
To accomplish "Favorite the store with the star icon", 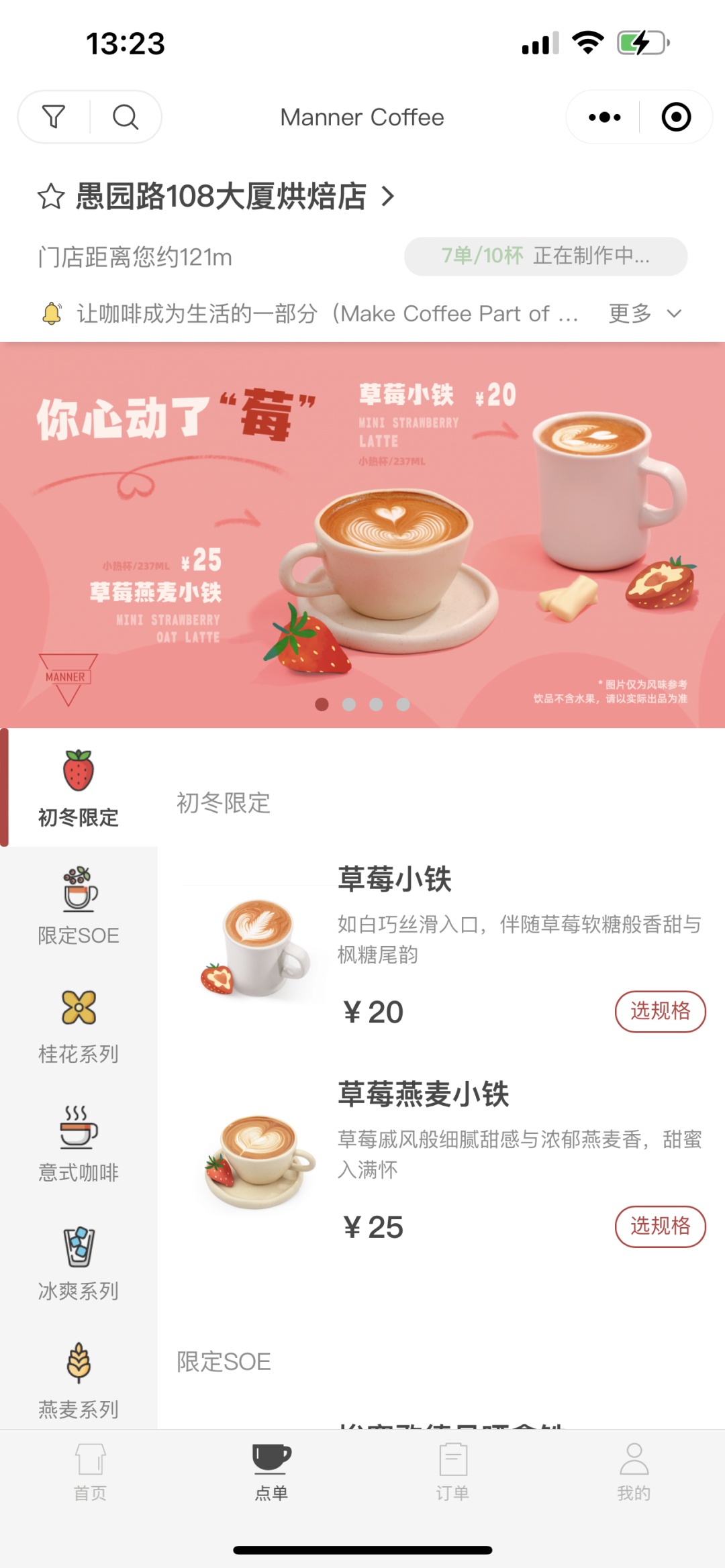I will click(51, 197).
